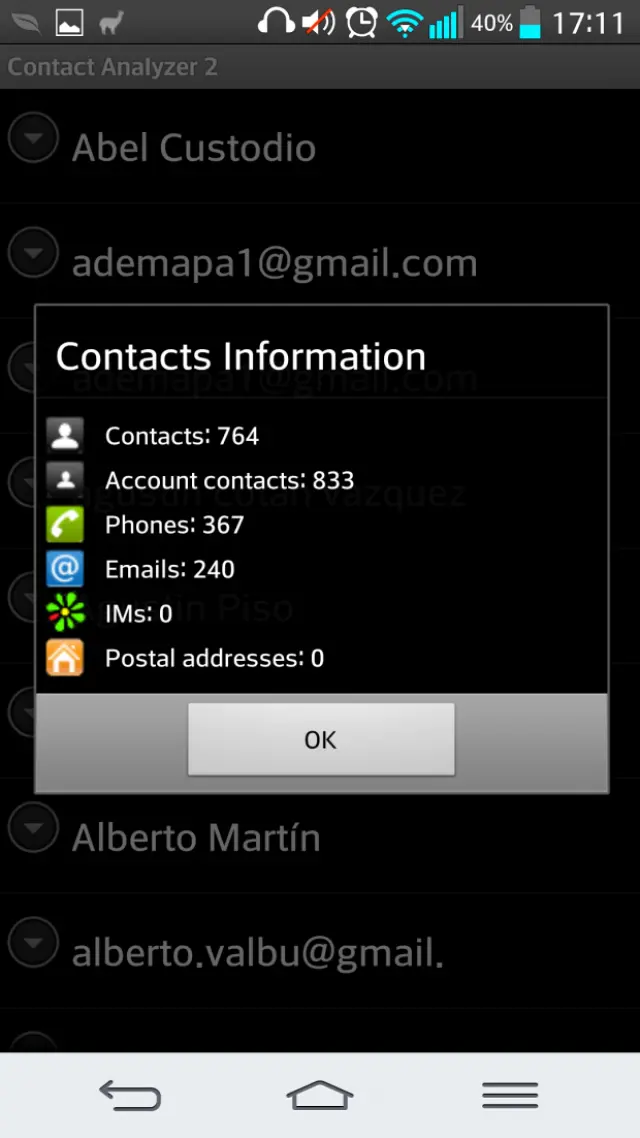This screenshot has width=640, height=1138.
Task: Return to the home screen
Action: (320, 1095)
